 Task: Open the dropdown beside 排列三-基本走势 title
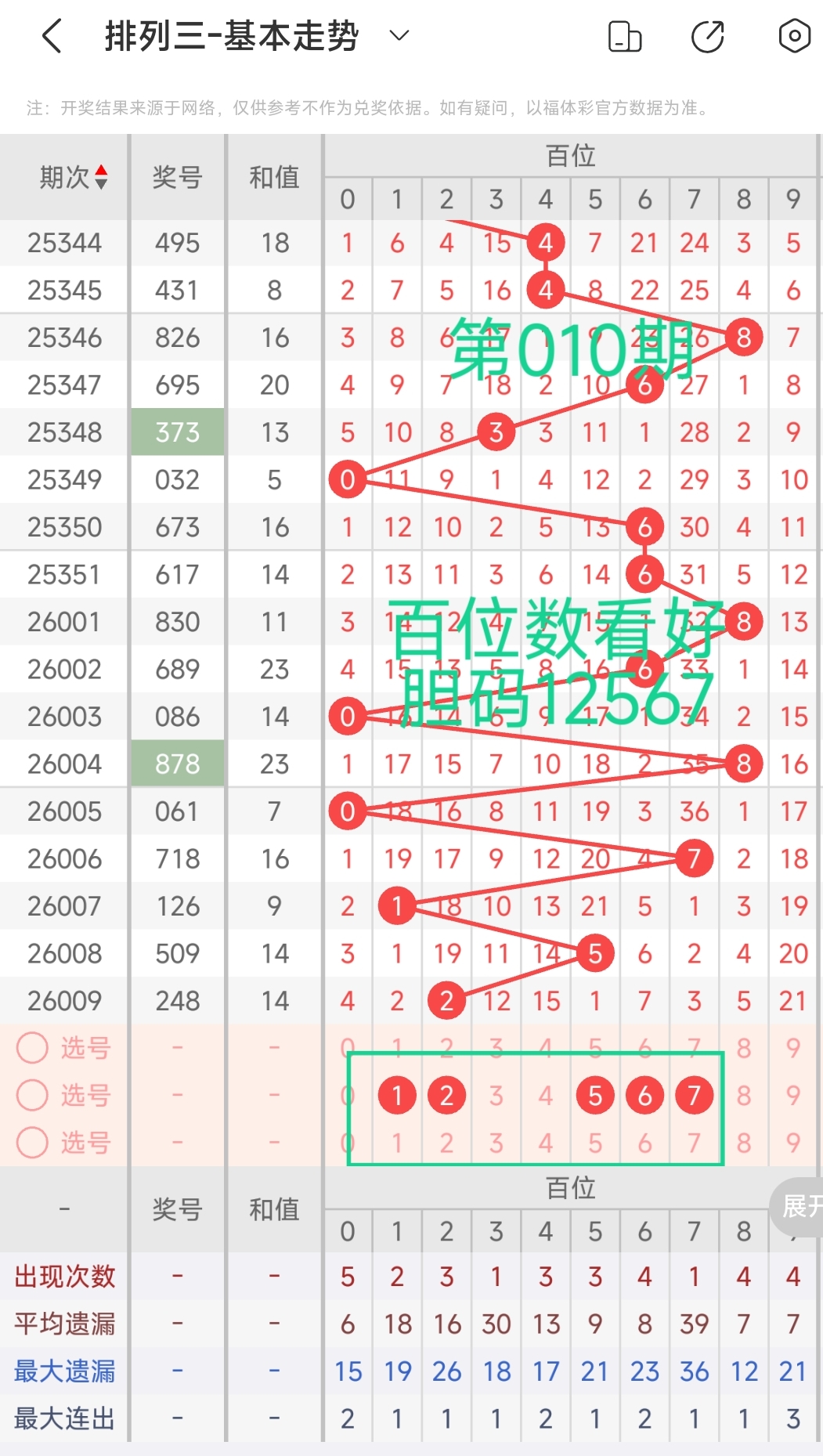pyautogui.click(x=398, y=35)
